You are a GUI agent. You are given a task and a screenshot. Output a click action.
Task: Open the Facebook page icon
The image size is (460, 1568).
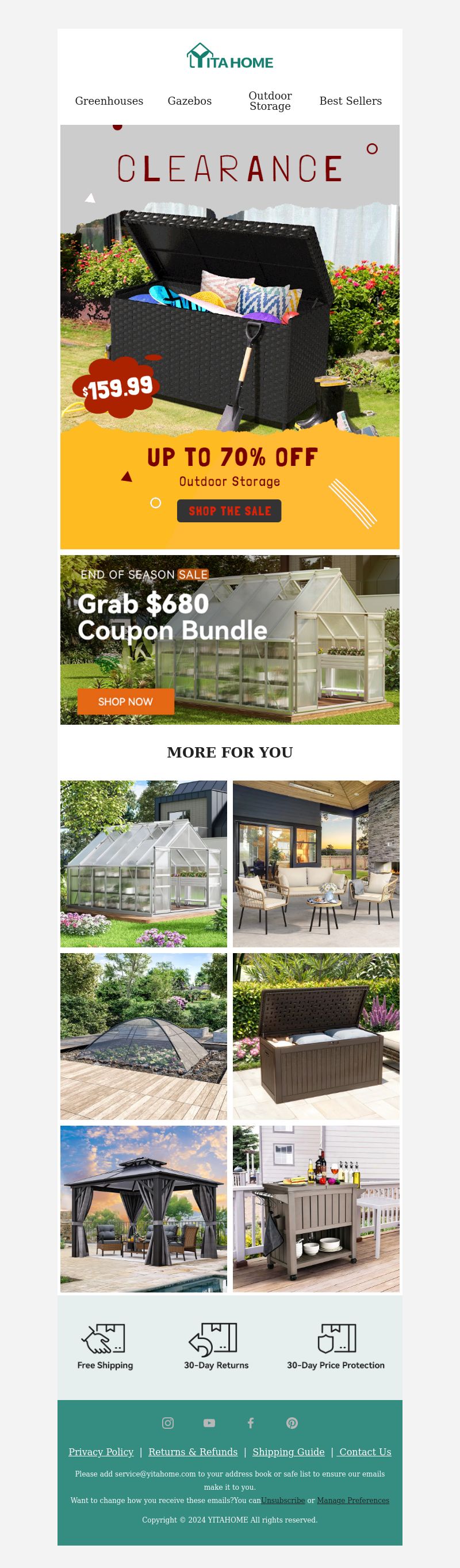click(251, 1422)
